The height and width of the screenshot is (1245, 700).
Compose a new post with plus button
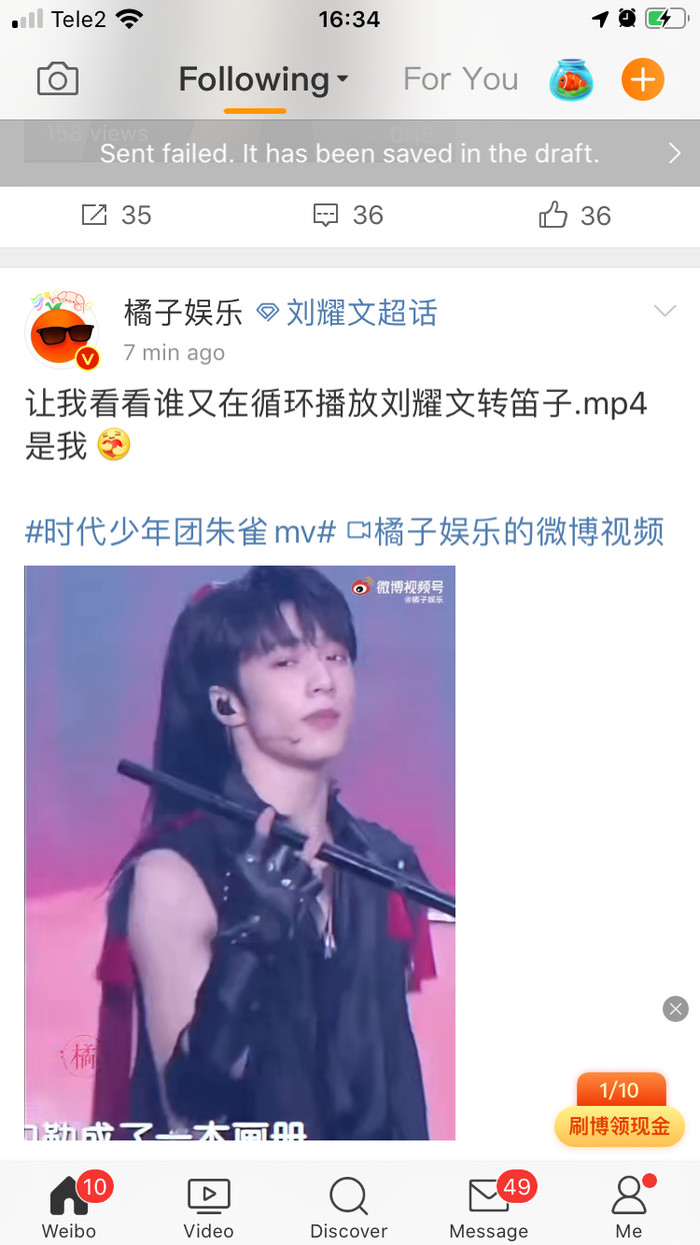[x=643, y=80]
